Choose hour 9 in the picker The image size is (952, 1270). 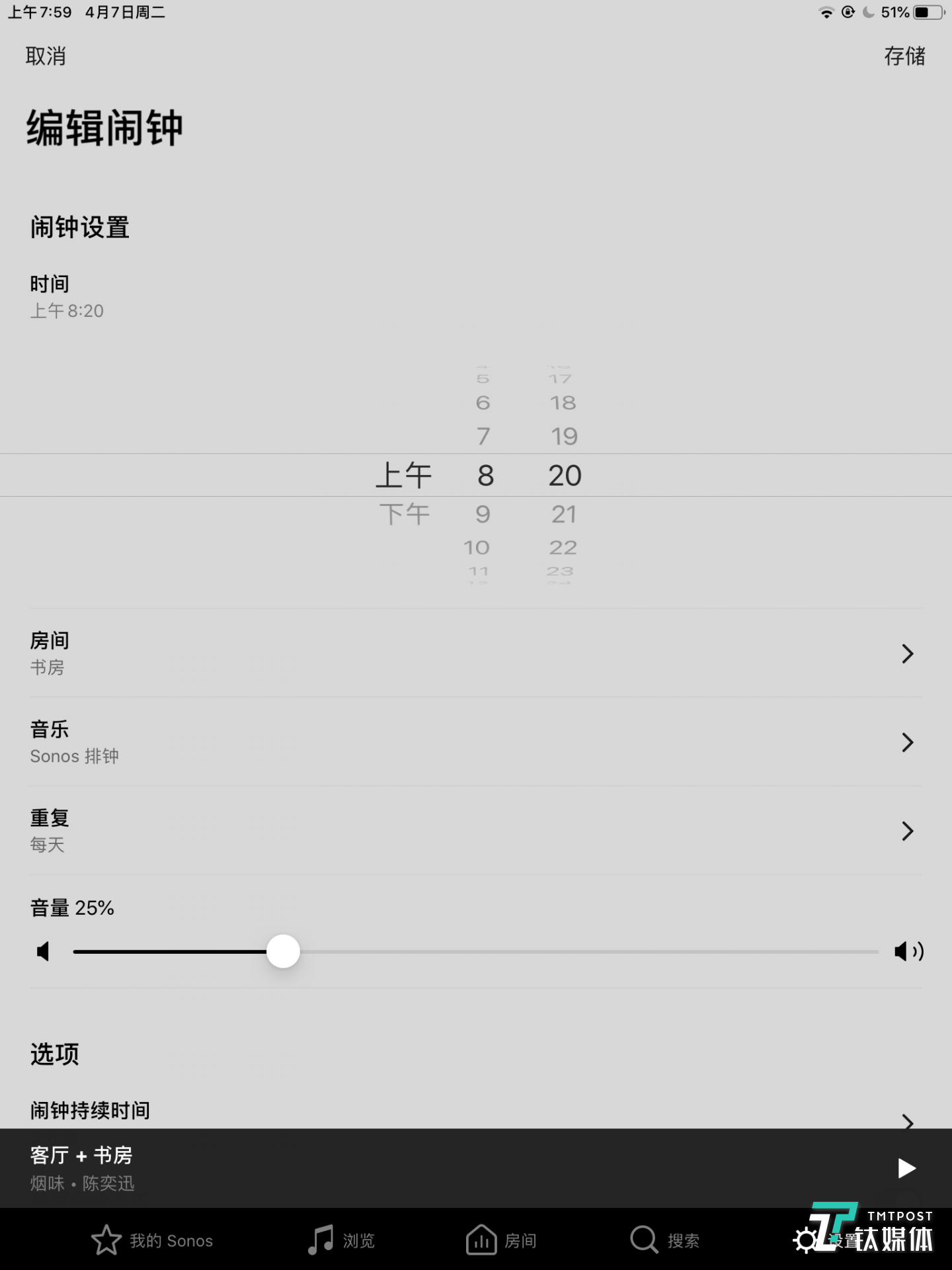tap(483, 515)
